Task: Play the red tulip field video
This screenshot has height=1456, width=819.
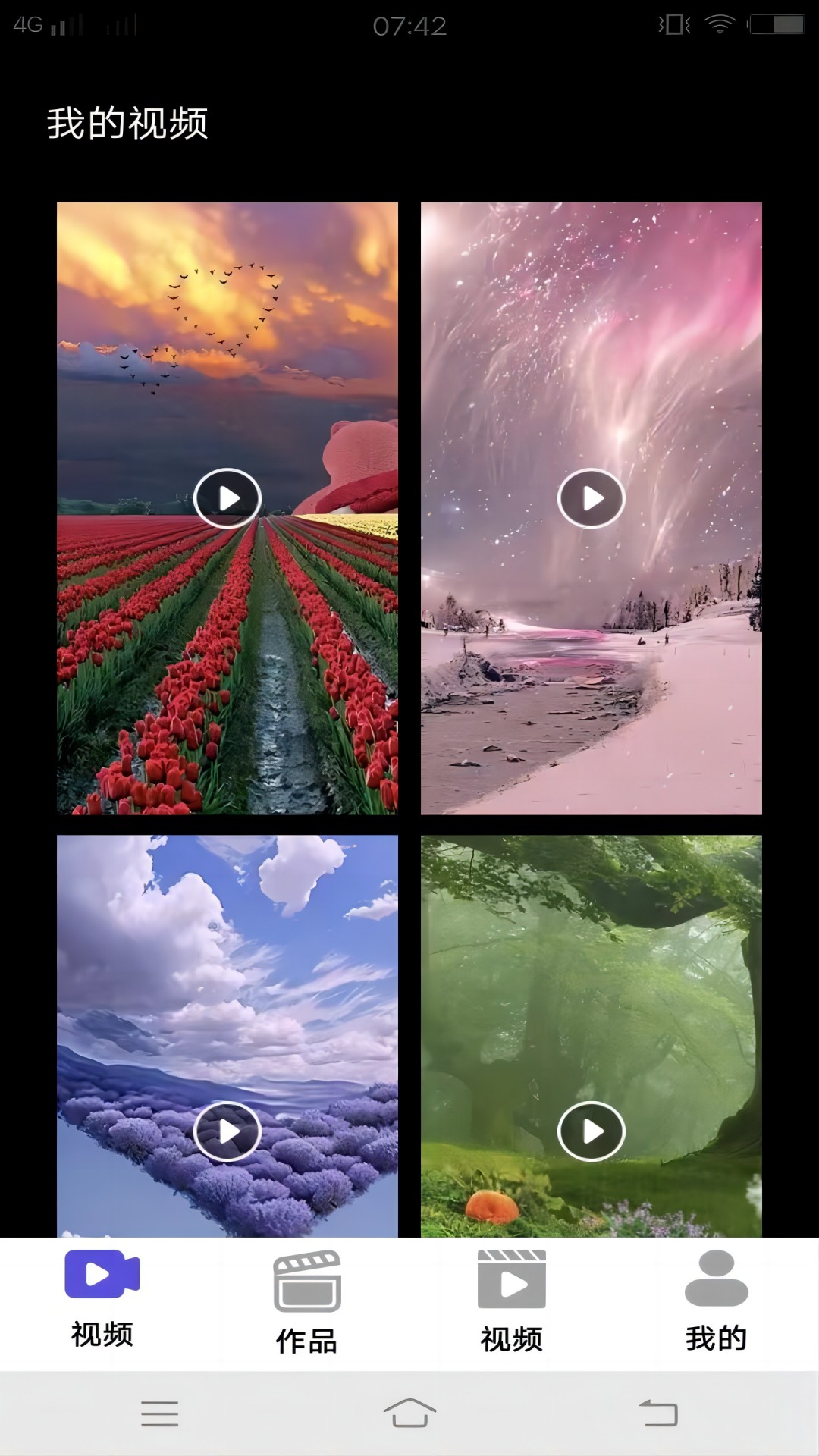Action: 227,498
